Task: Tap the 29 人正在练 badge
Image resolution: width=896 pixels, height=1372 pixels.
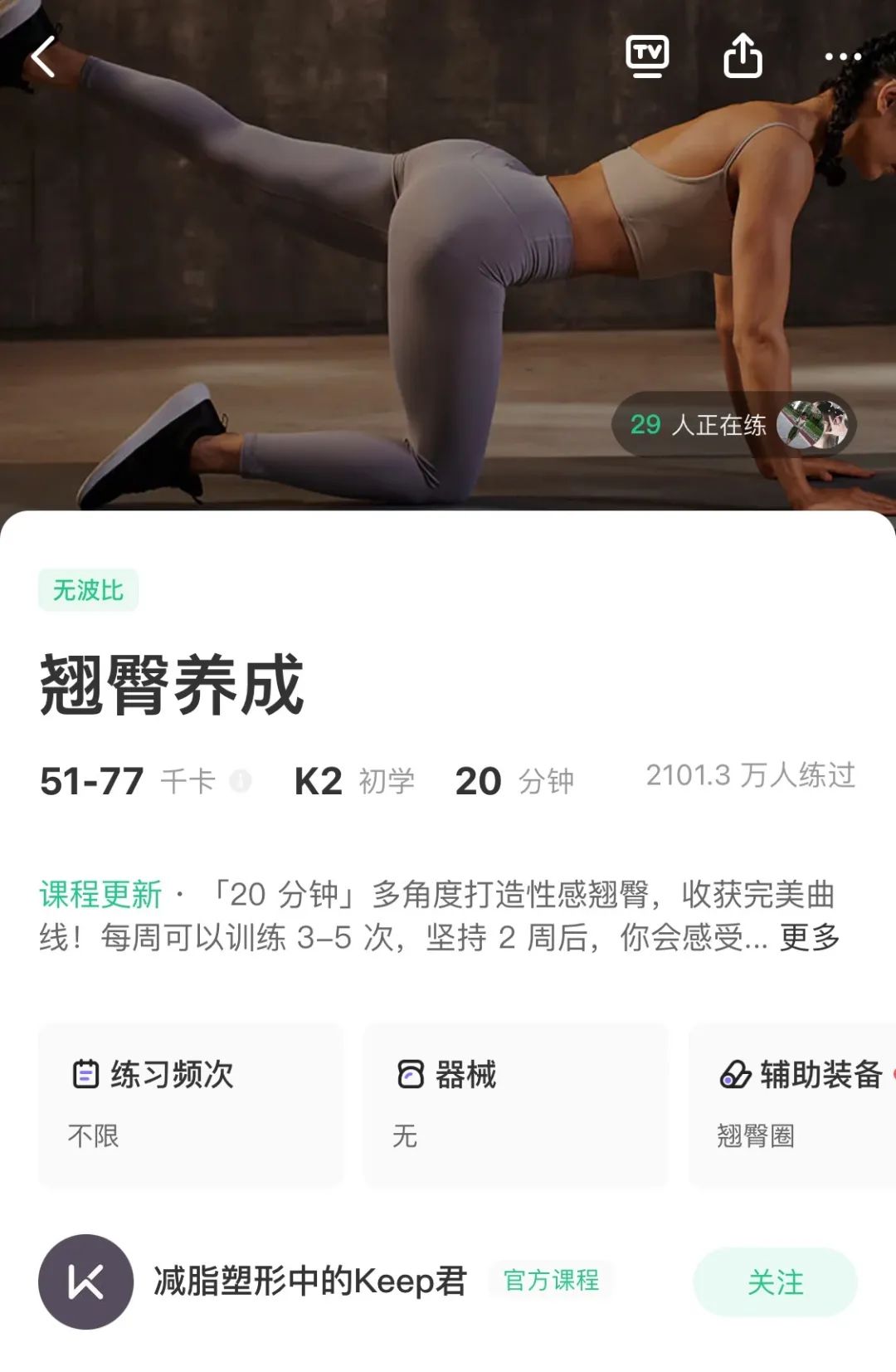Action: (x=733, y=425)
